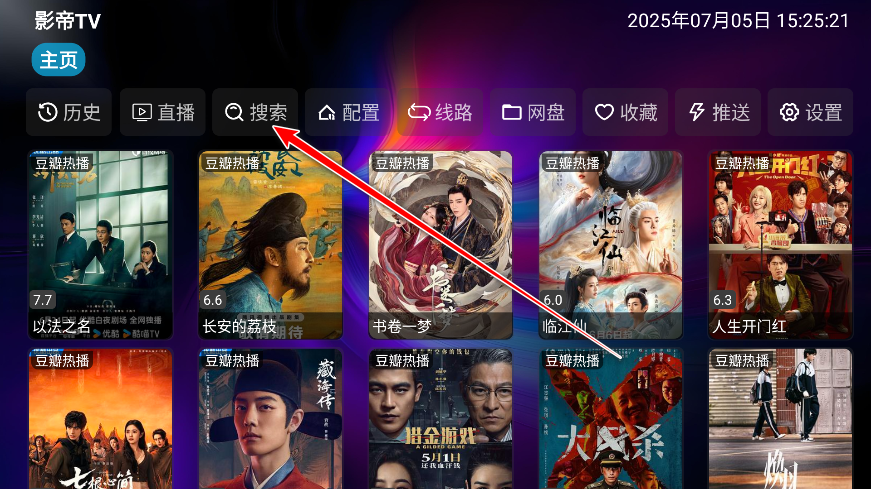Open the 临江仙 poster card

(610, 245)
